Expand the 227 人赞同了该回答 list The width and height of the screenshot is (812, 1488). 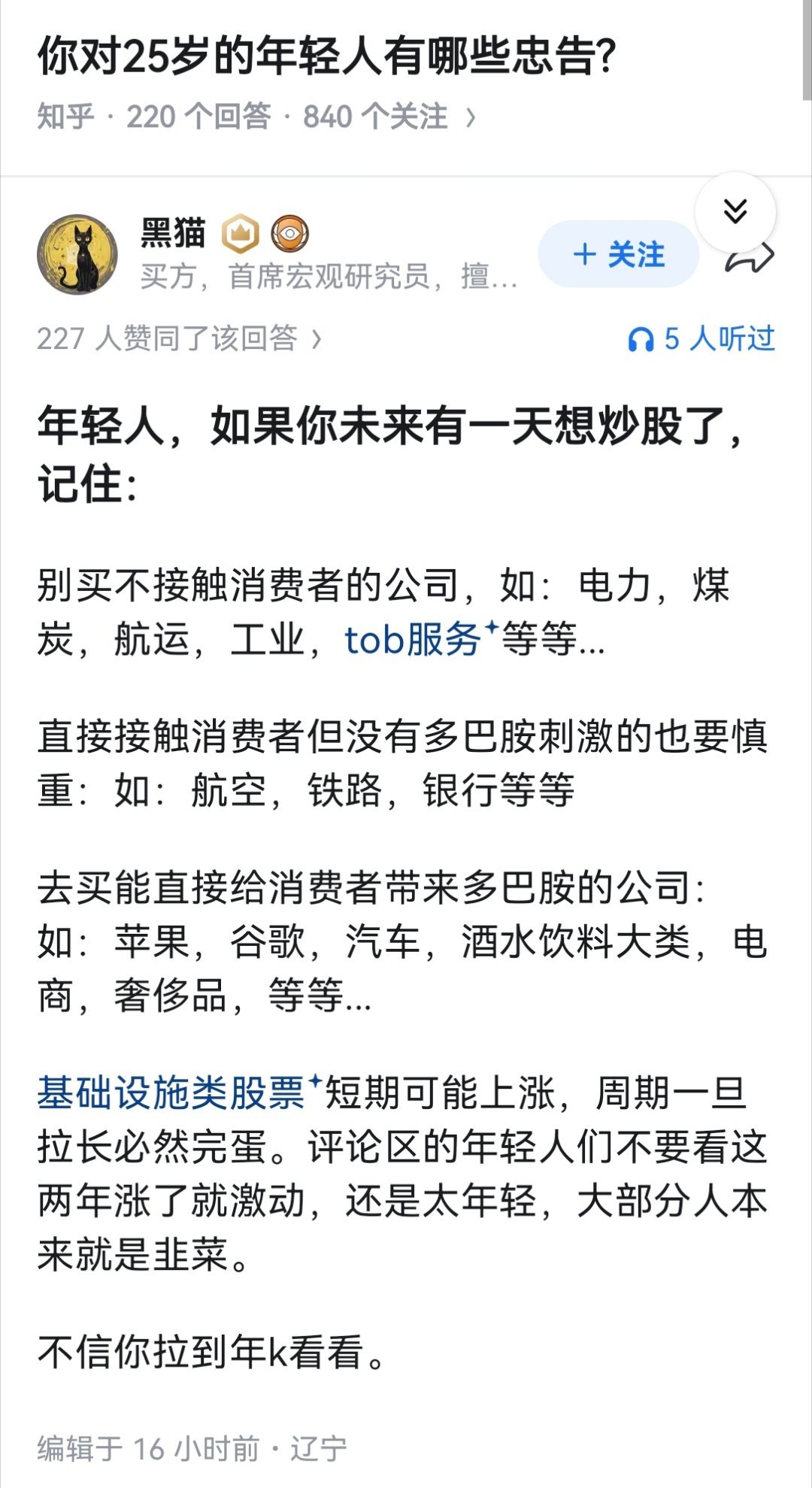tap(180, 340)
